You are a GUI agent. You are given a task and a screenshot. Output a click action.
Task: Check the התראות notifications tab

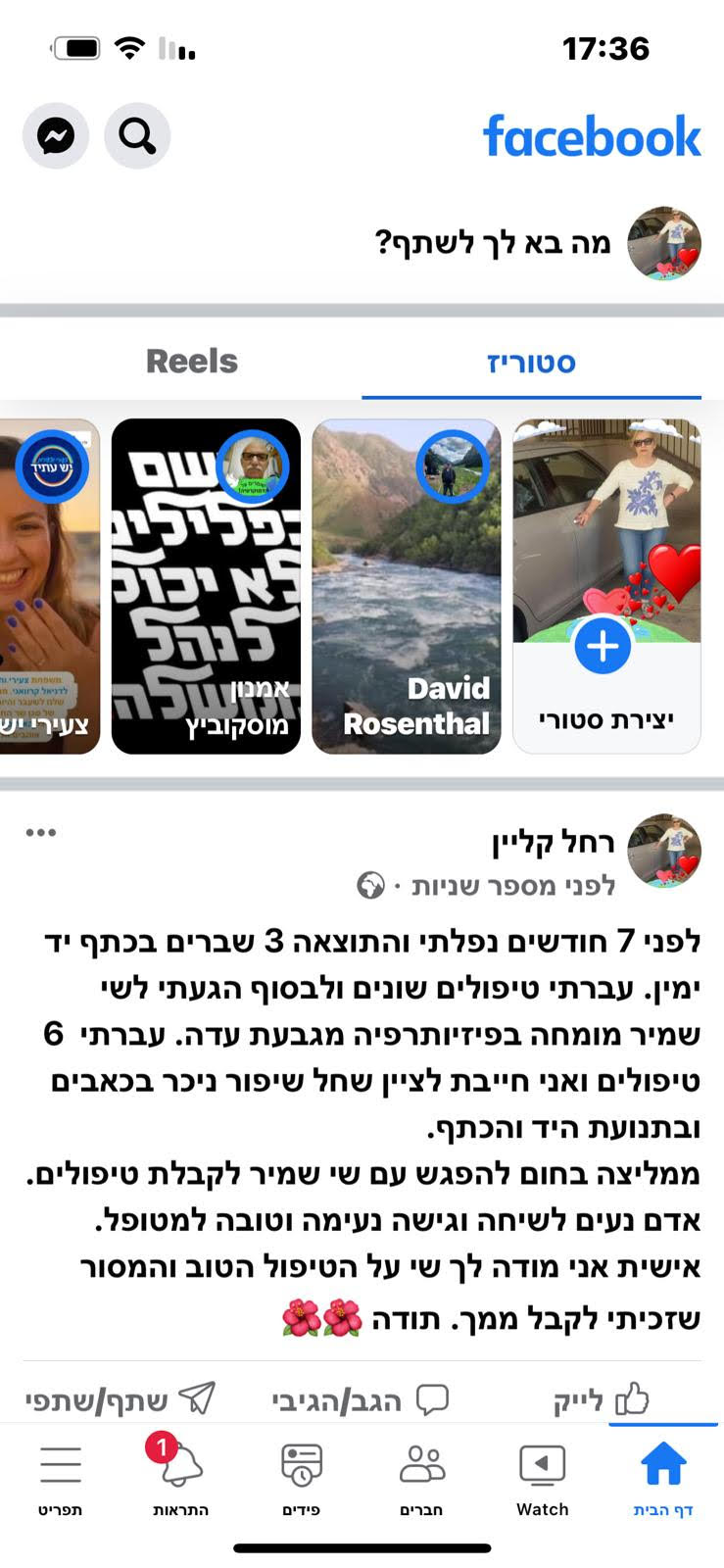pyautogui.click(x=180, y=1479)
